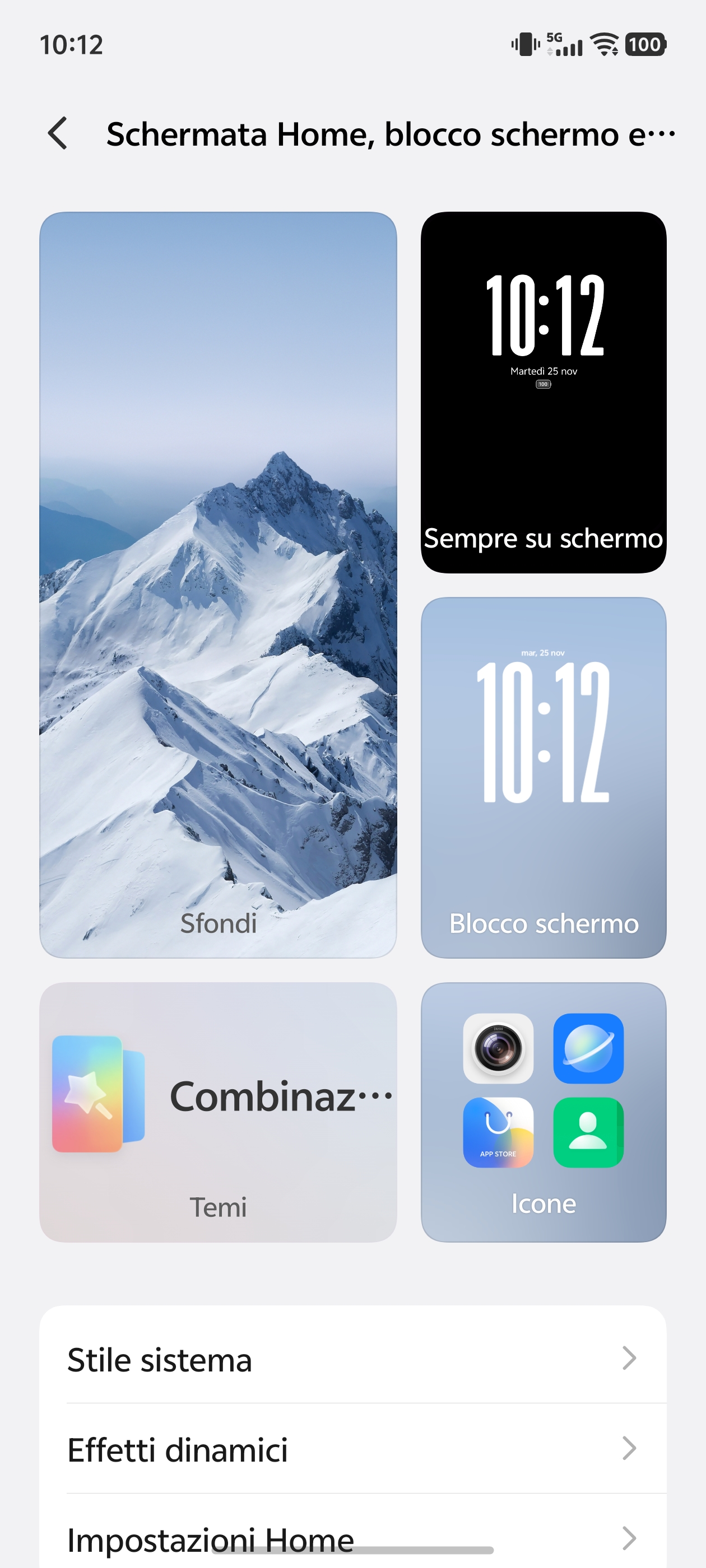706x1568 pixels.
Task: Open the Blocco schermo card
Action: click(x=543, y=777)
